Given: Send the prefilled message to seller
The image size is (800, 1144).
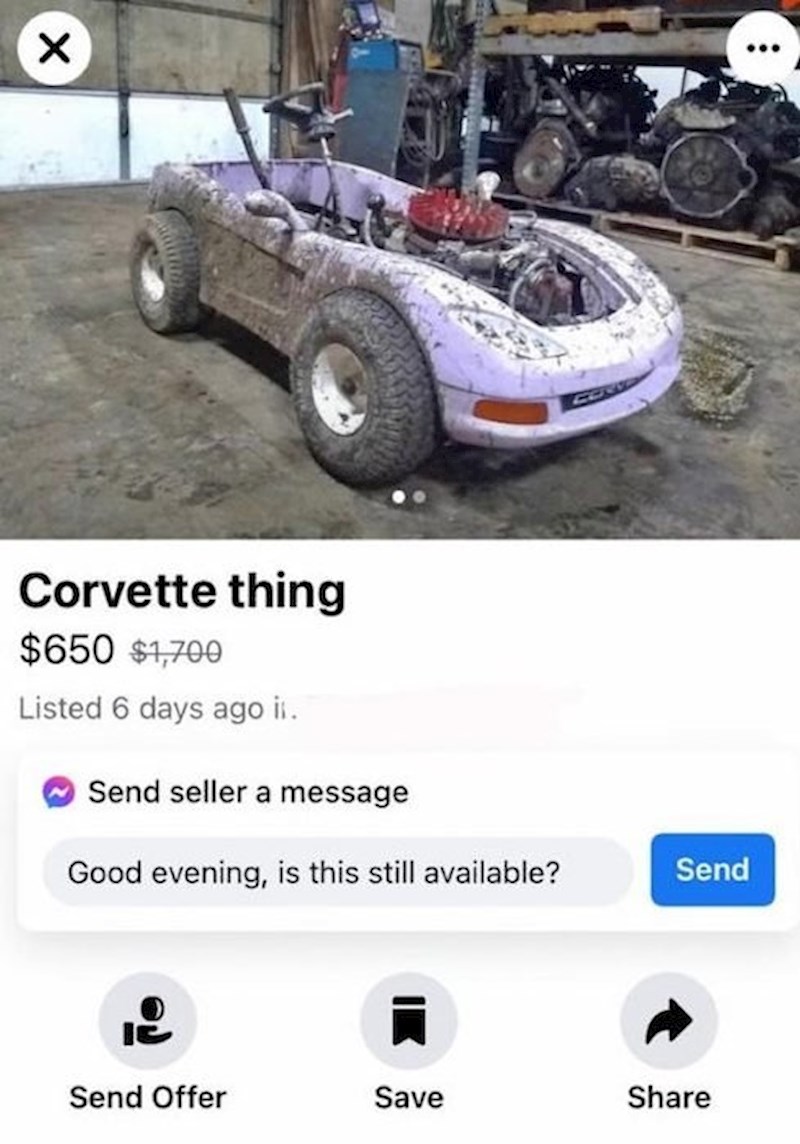Looking at the screenshot, I should [712, 870].
